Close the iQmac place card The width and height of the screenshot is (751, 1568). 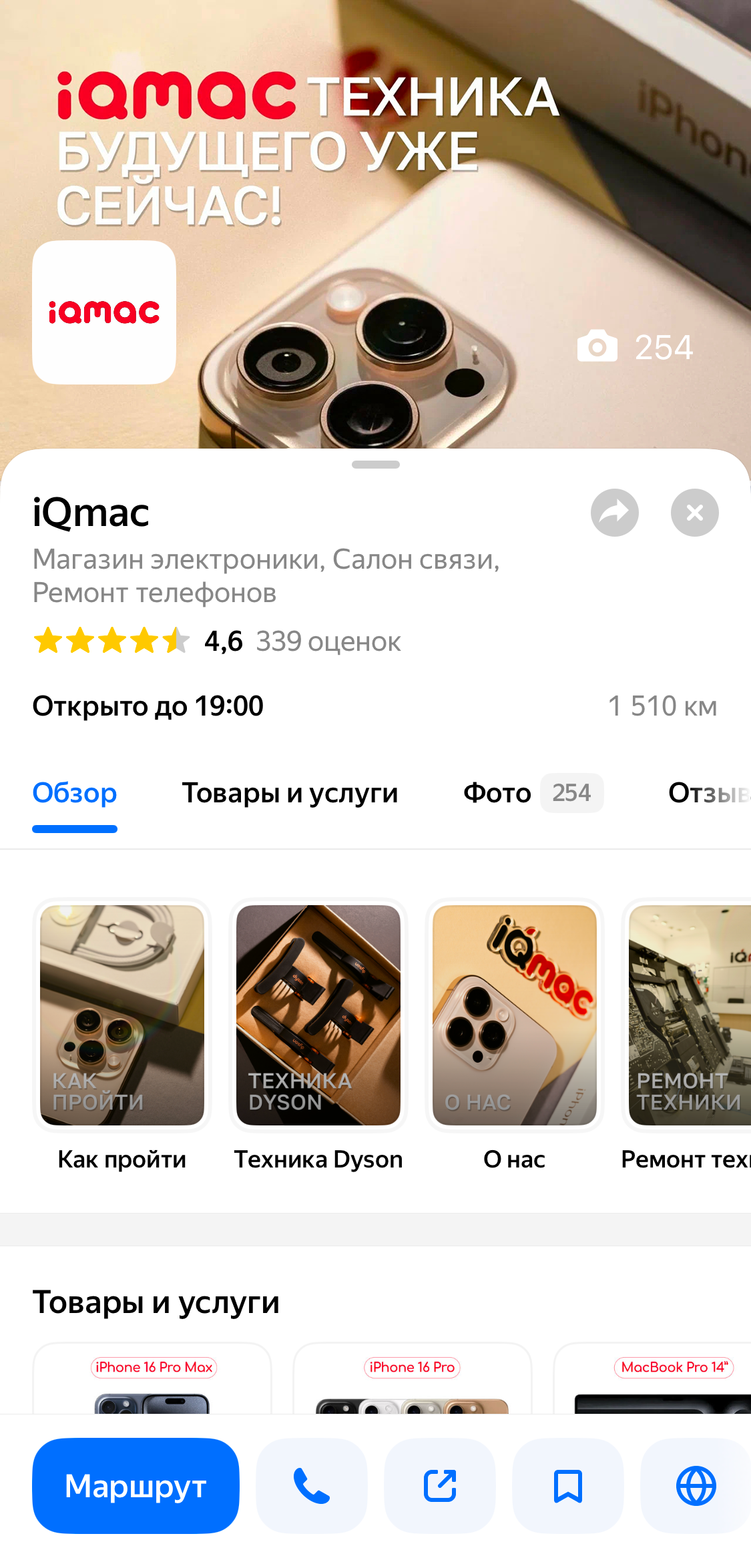[x=694, y=513]
